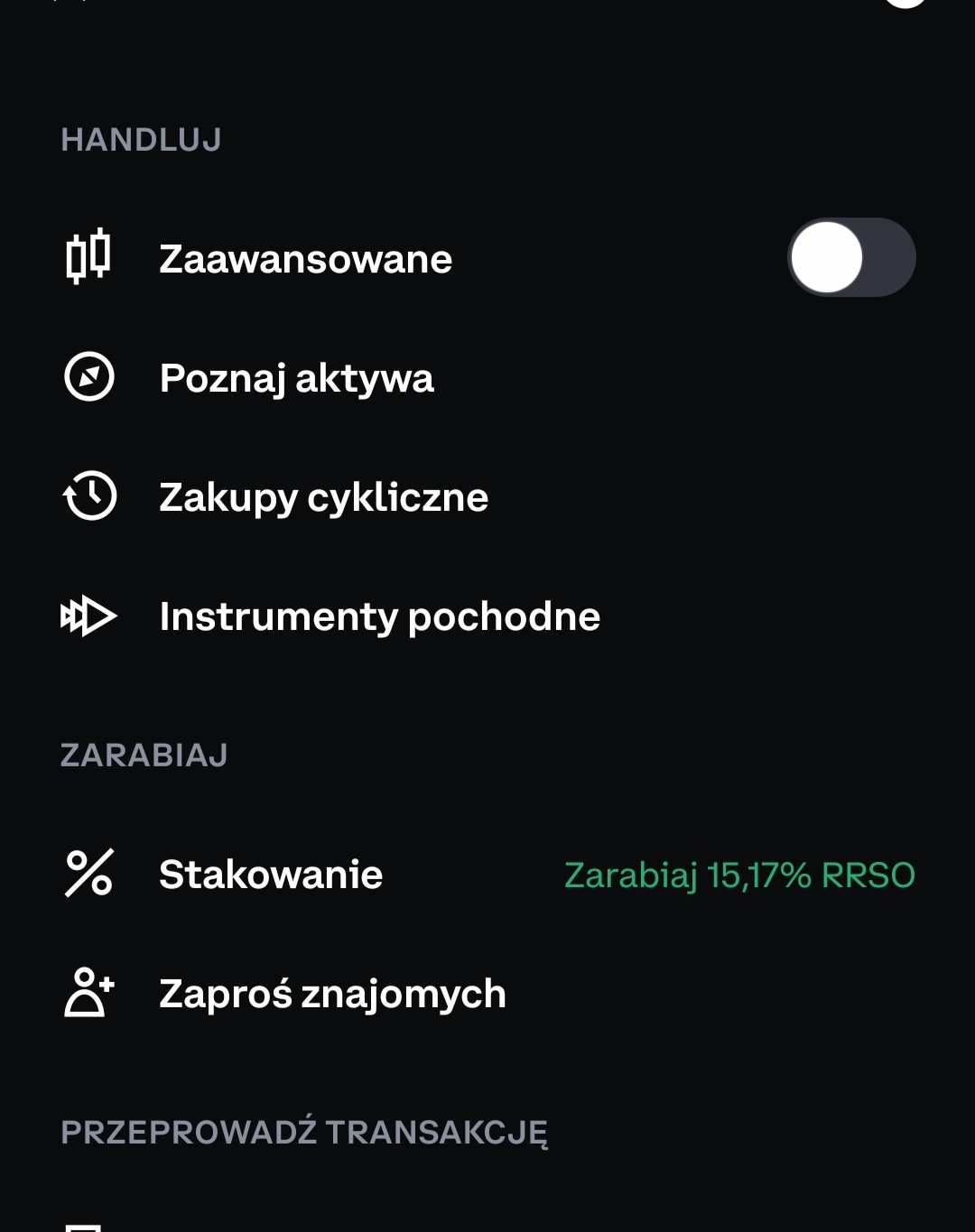Open Instrumenty pochodne

[x=379, y=616]
